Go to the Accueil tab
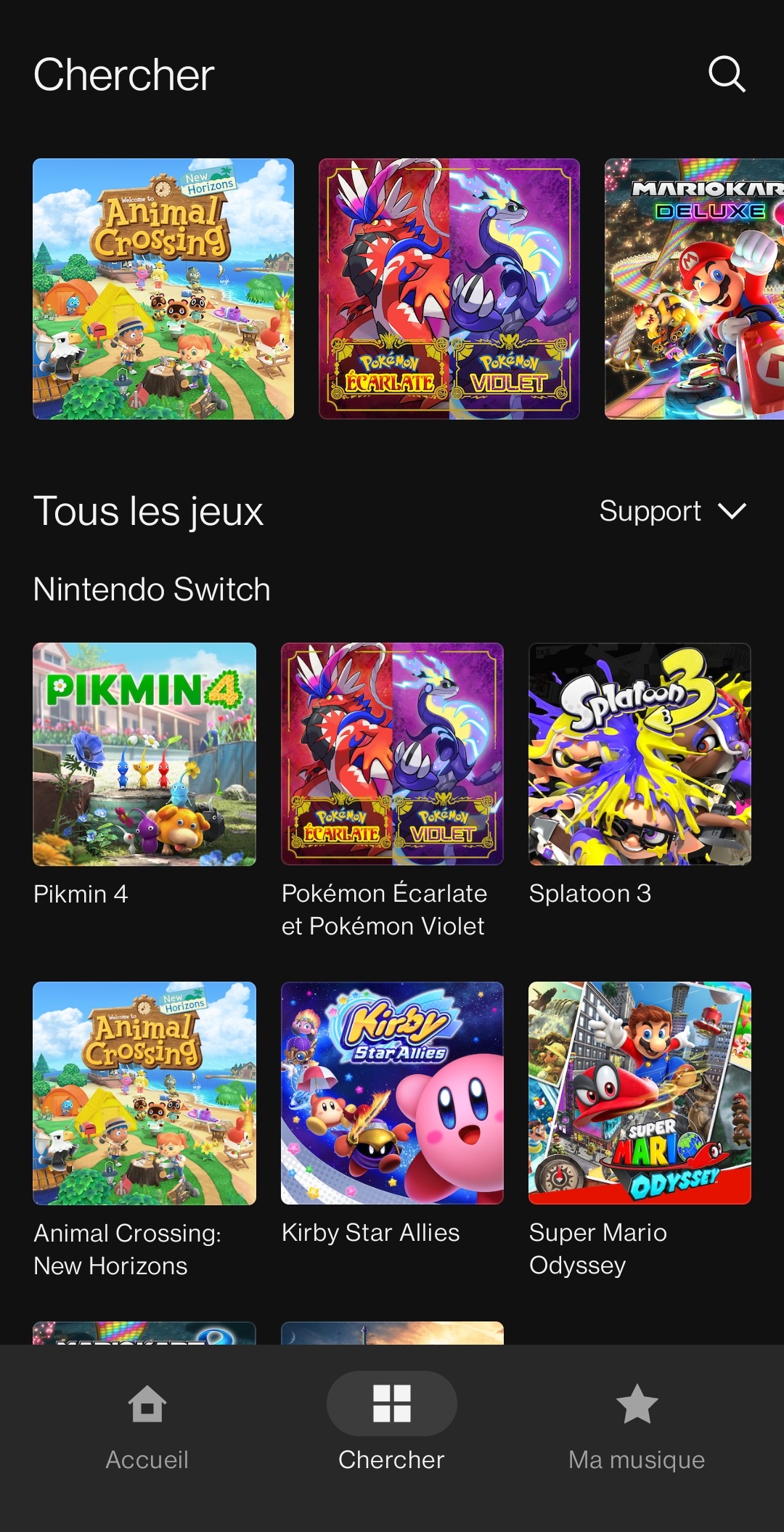 (147, 1426)
